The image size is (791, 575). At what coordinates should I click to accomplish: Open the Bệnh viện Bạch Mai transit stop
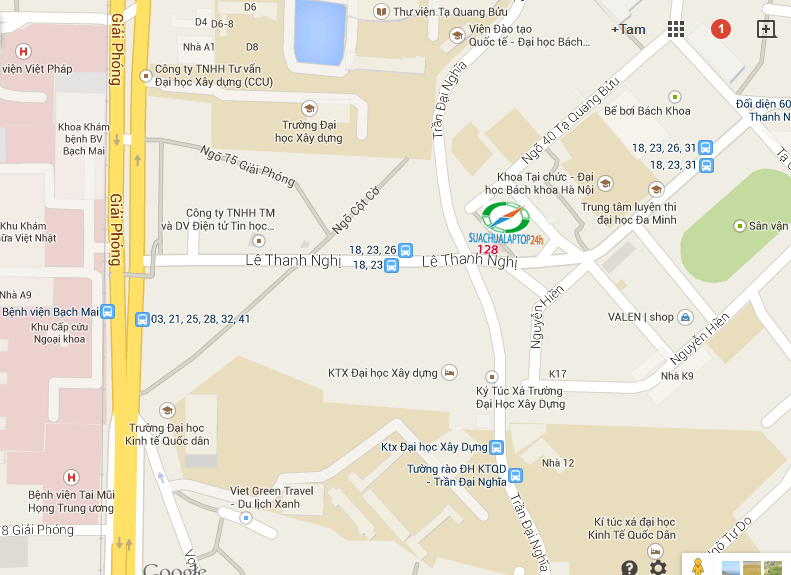[108, 312]
